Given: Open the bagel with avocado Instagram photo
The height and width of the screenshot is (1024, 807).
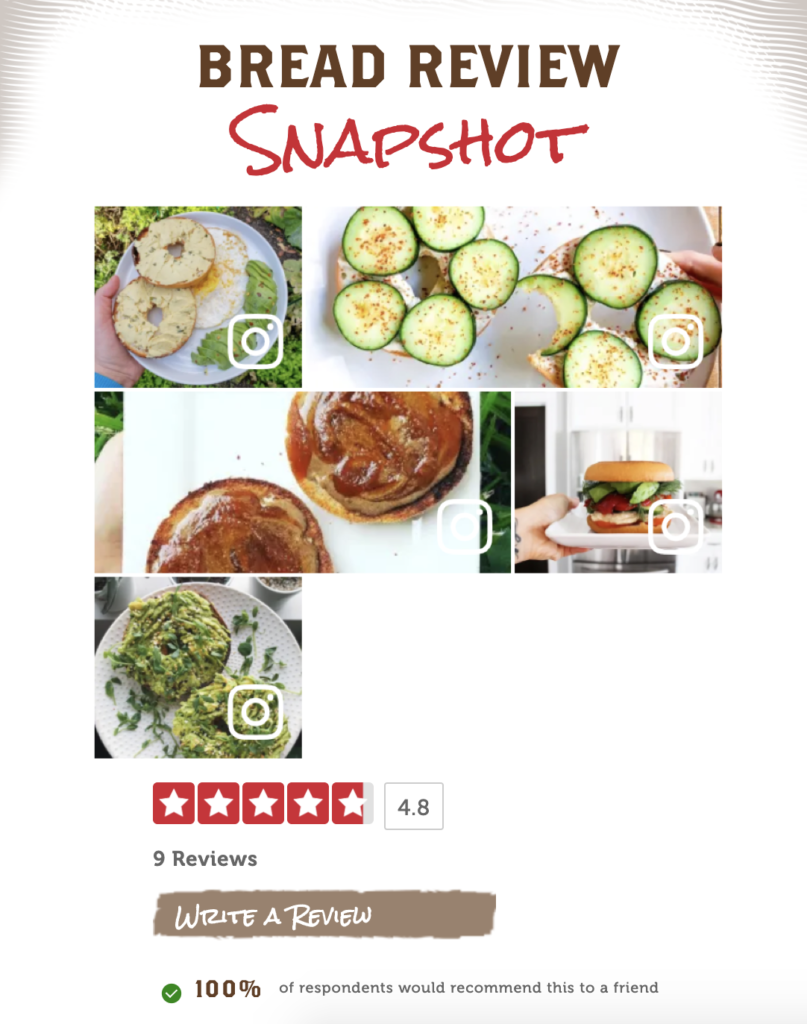Looking at the screenshot, I should pos(198,297).
